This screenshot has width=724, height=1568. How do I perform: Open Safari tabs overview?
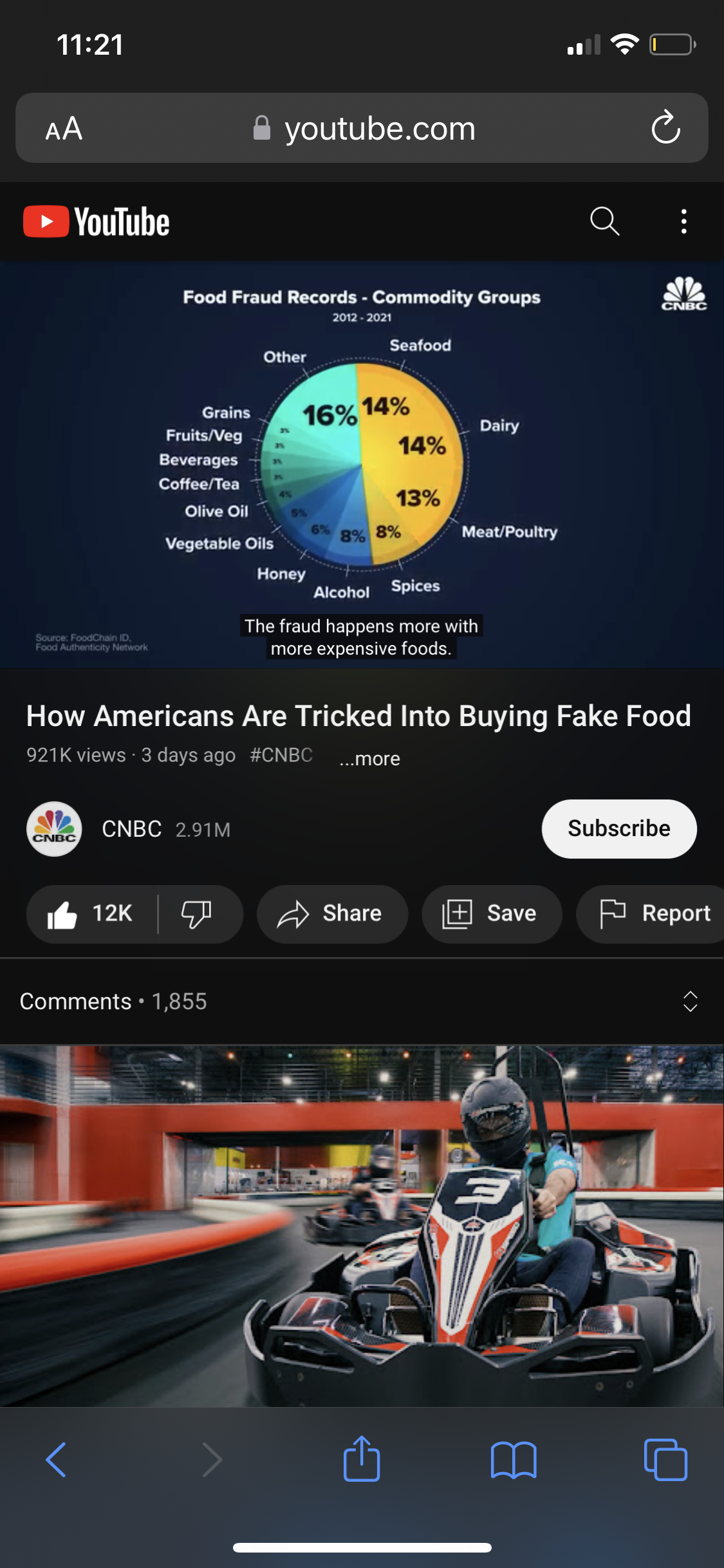[665, 1459]
